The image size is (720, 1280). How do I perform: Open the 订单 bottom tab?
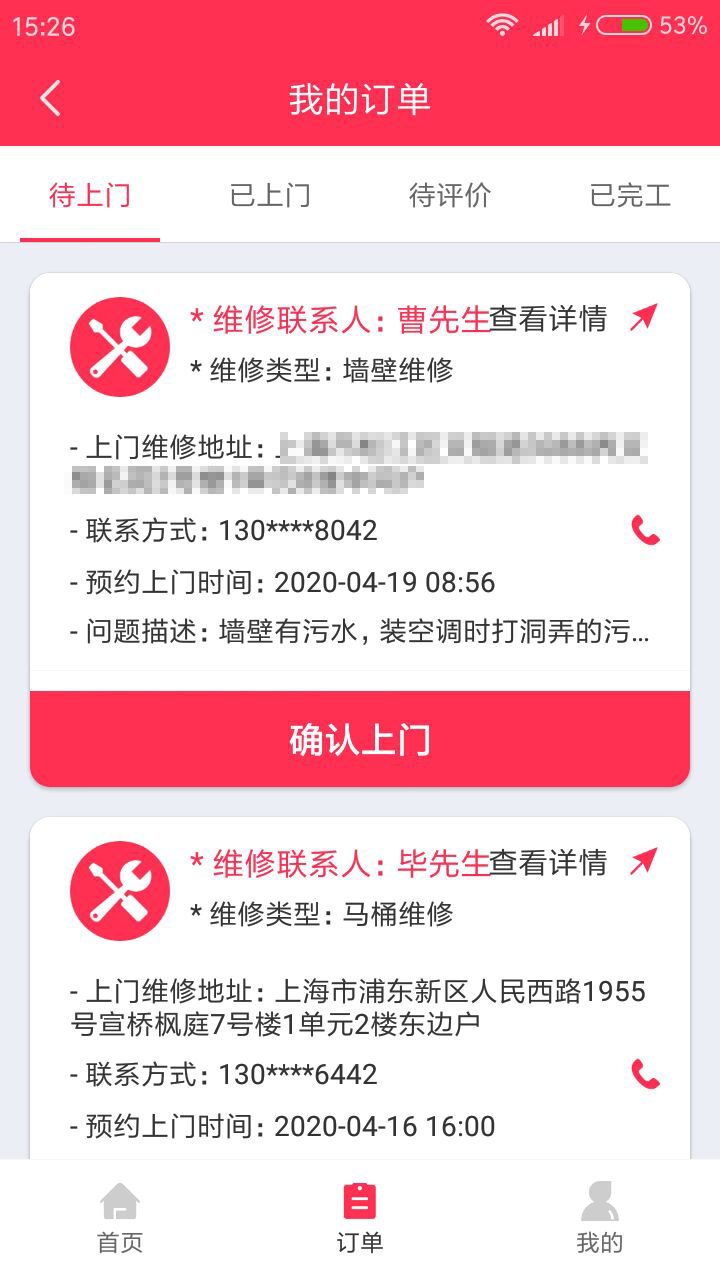360,1217
